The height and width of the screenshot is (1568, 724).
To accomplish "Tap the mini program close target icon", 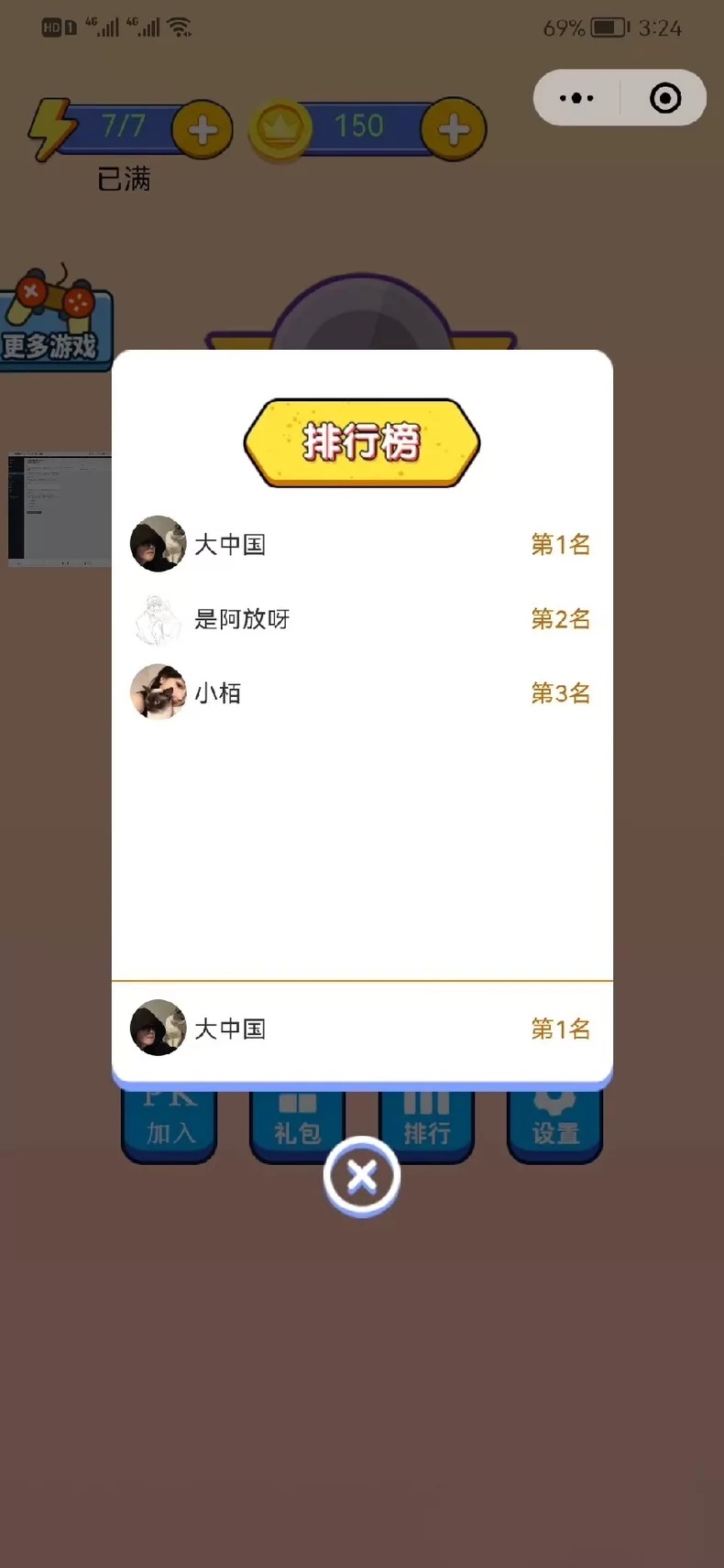I will tap(665, 98).
